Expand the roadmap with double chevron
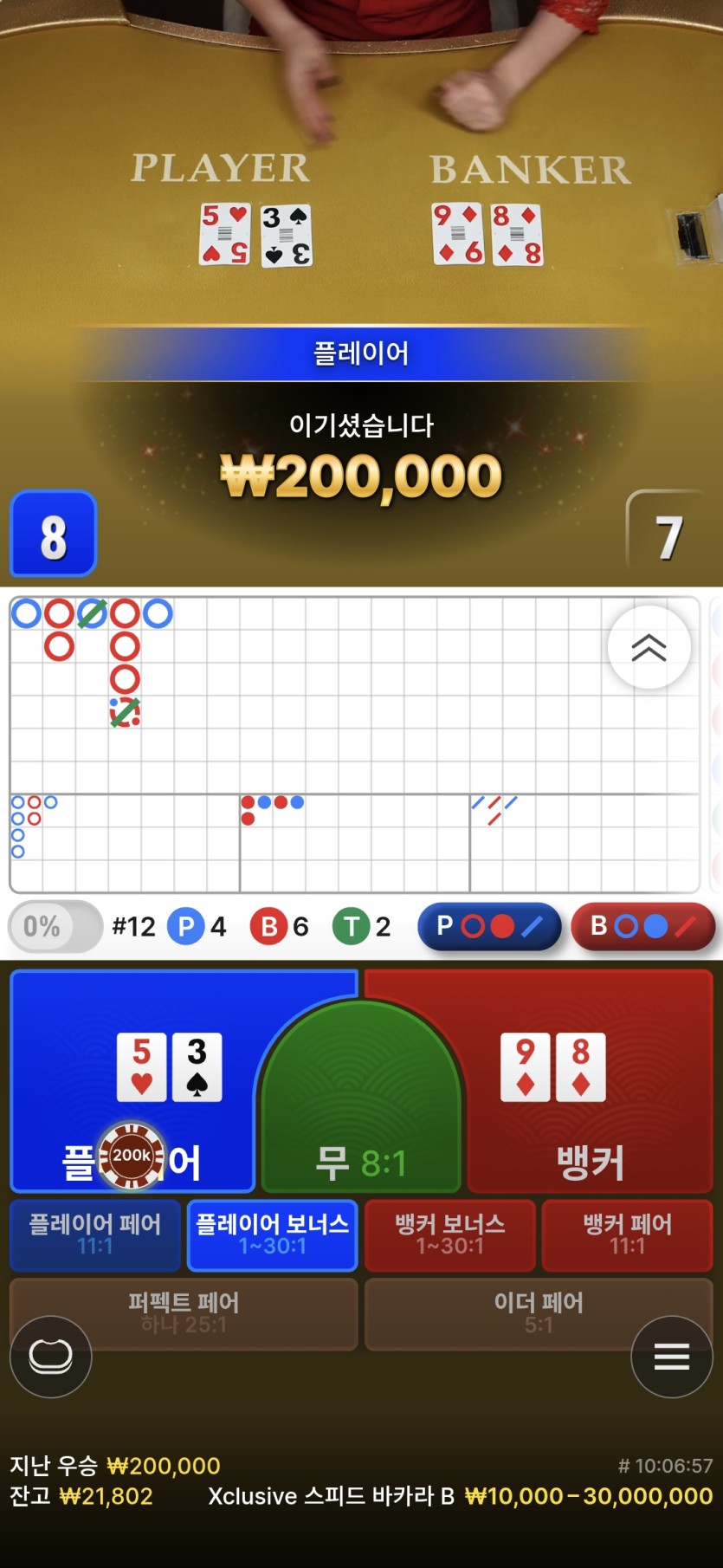This screenshot has width=723, height=1568. click(649, 647)
